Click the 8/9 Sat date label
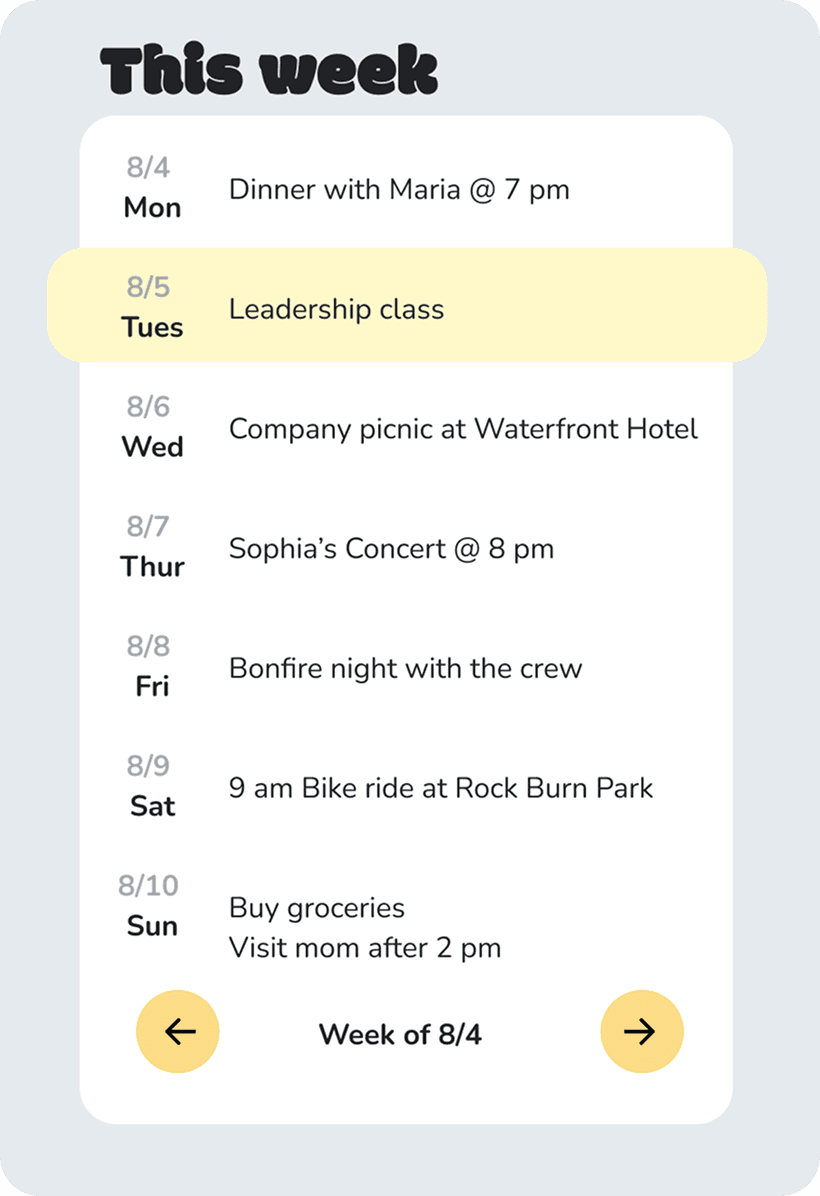The height and width of the screenshot is (1196, 820). coord(151,788)
